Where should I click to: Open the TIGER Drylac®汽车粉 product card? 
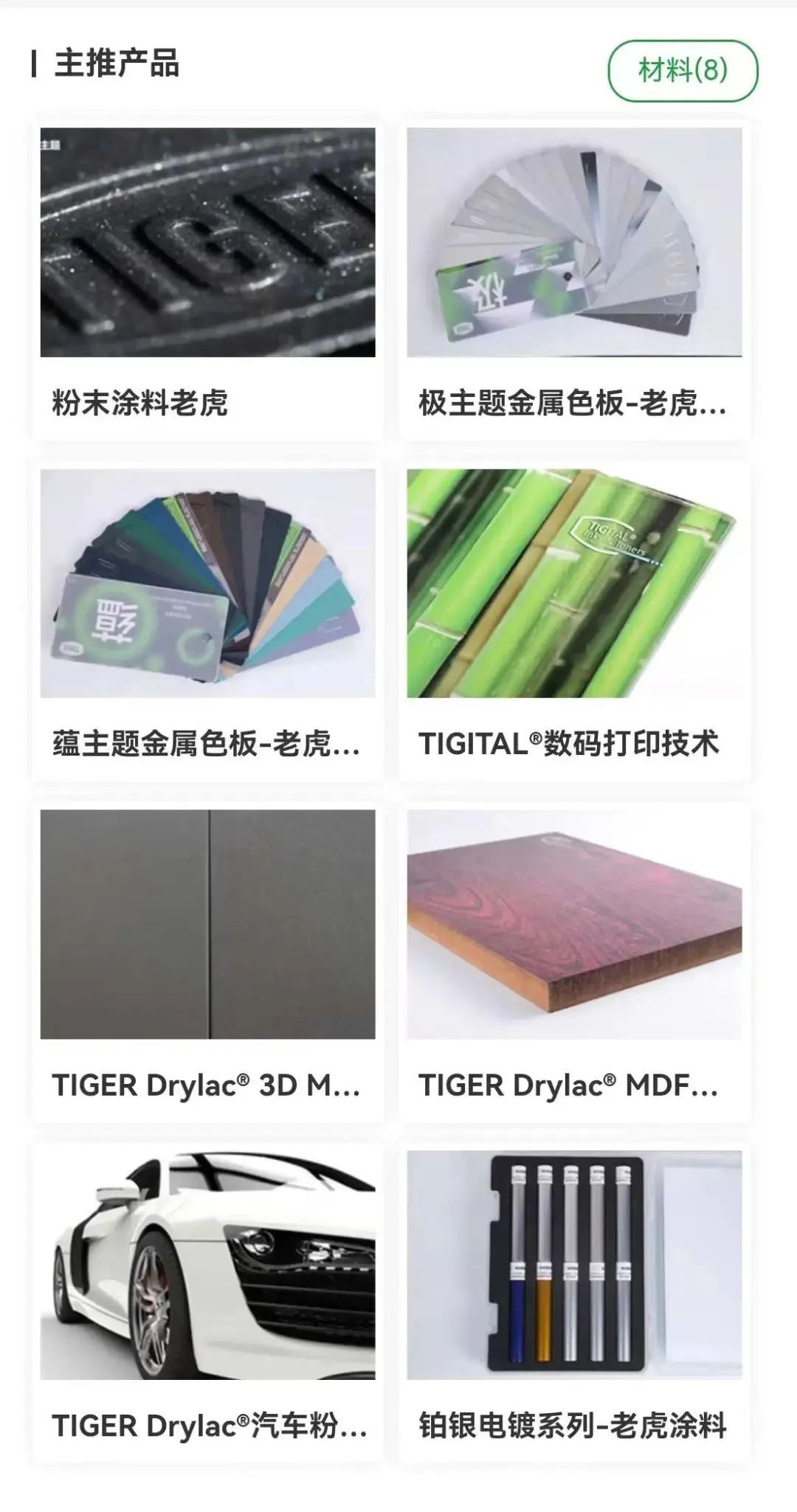[207, 1303]
